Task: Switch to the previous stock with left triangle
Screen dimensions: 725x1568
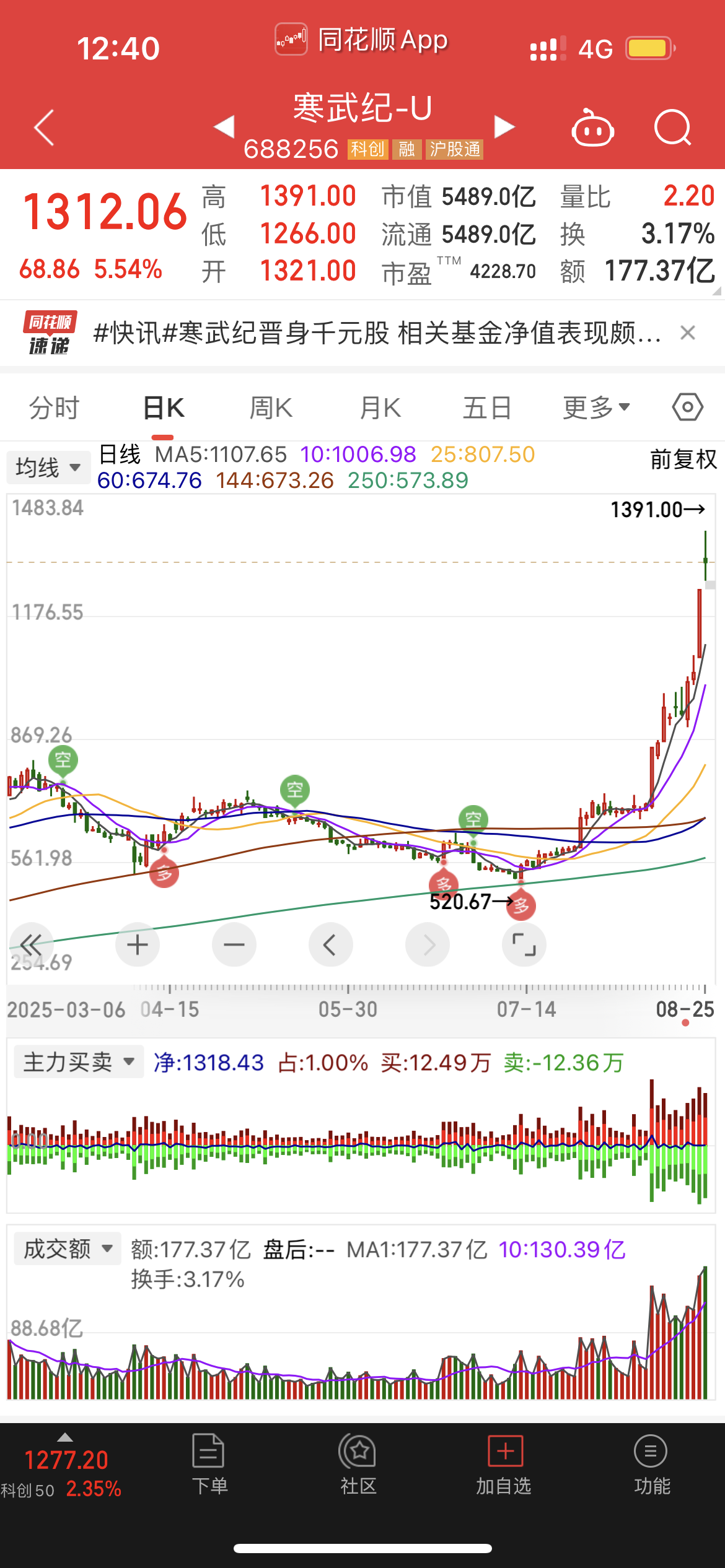Action: tap(224, 127)
